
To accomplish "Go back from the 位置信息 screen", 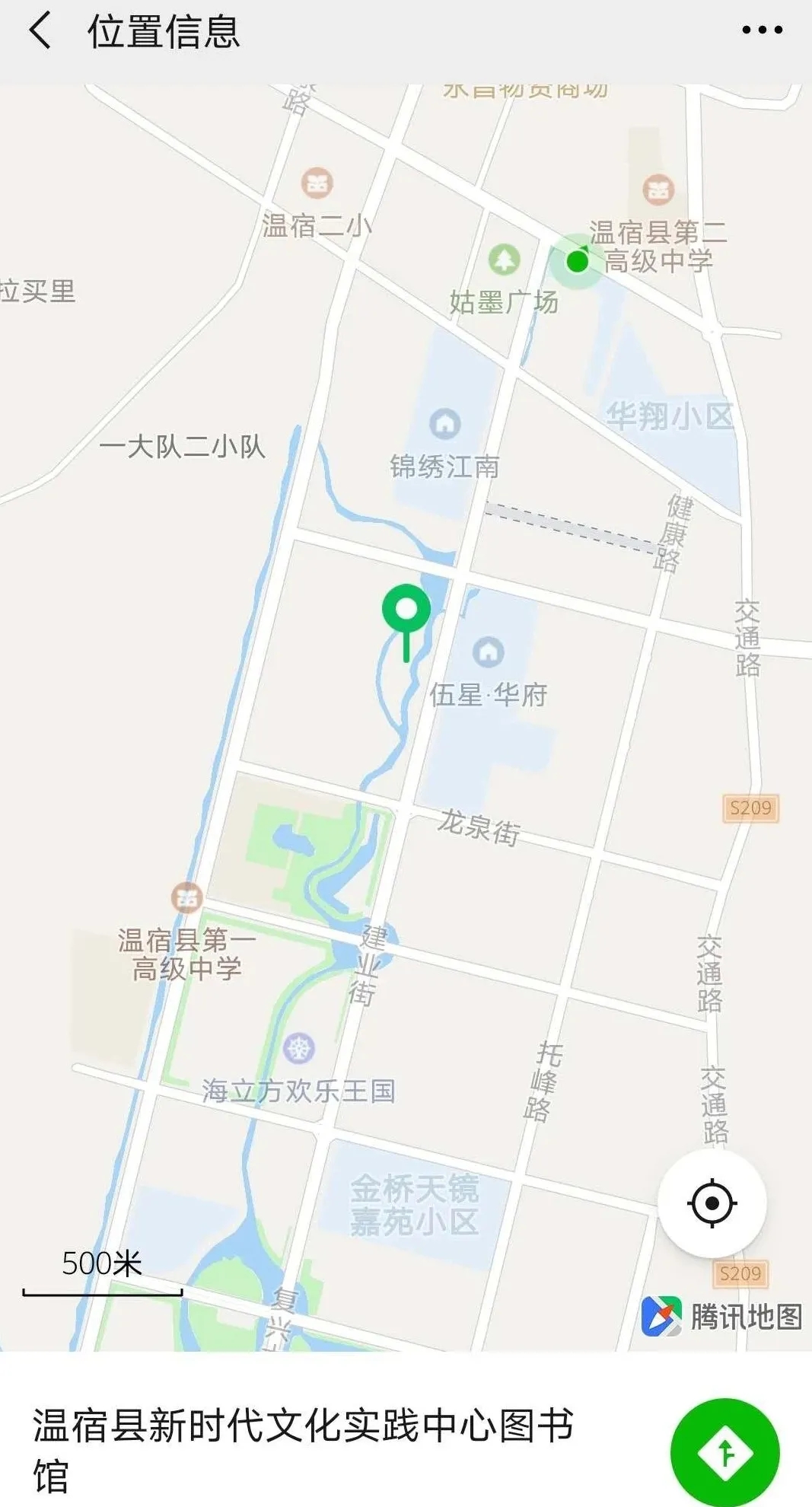I will click(x=40, y=31).
